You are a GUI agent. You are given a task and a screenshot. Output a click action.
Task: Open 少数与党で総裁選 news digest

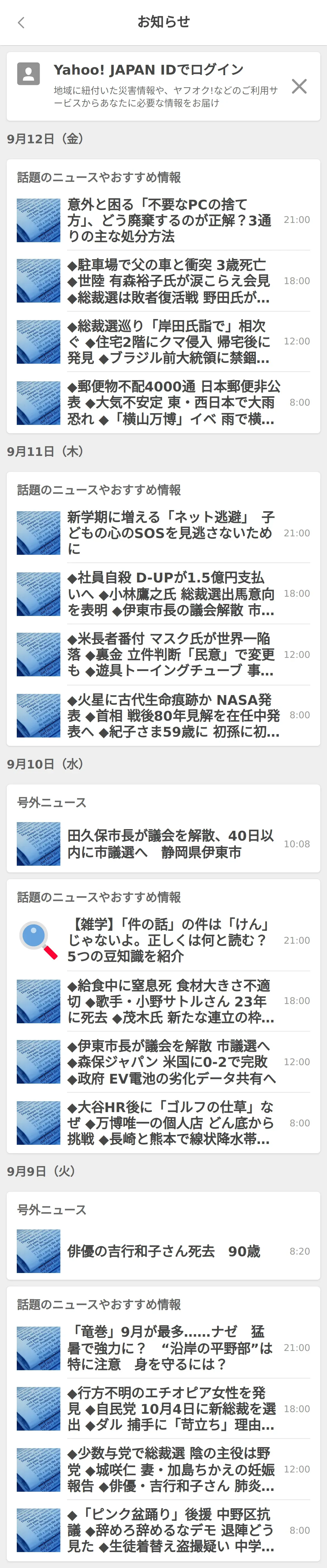point(170,1469)
